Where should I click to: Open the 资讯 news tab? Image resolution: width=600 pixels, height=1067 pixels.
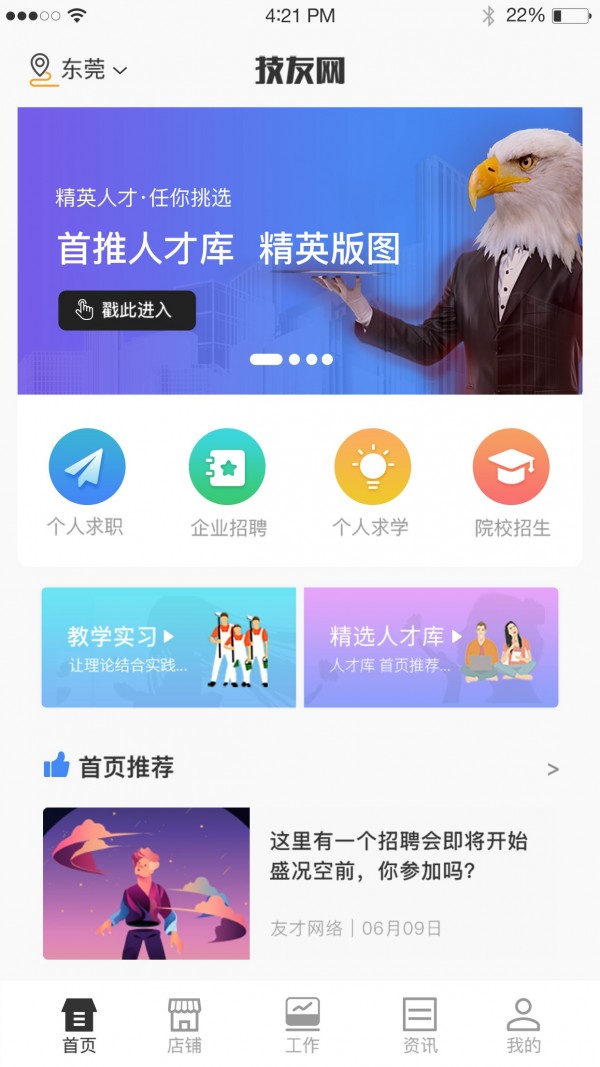[420, 1025]
